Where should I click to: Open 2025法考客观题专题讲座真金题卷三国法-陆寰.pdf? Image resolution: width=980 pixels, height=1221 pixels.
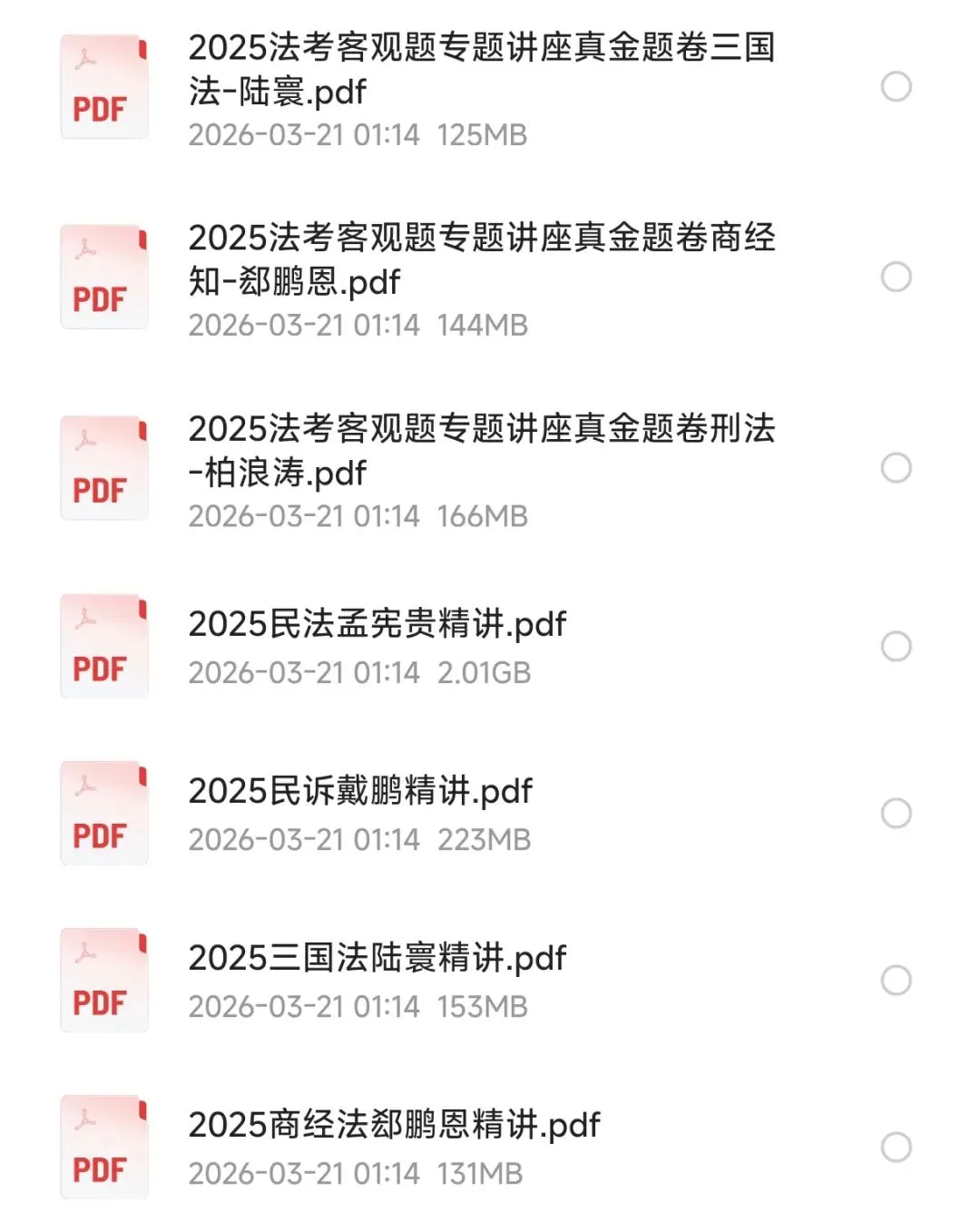point(481,69)
